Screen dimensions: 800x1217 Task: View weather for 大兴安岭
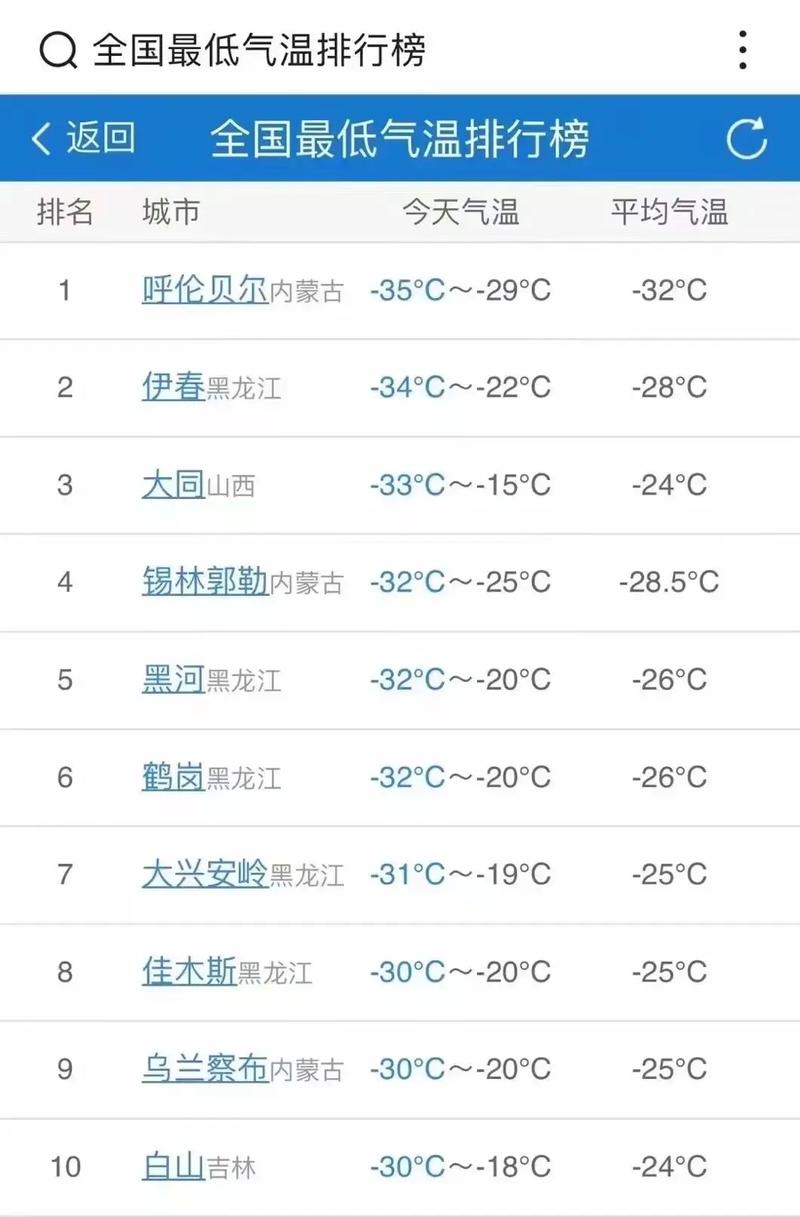tap(203, 874)
